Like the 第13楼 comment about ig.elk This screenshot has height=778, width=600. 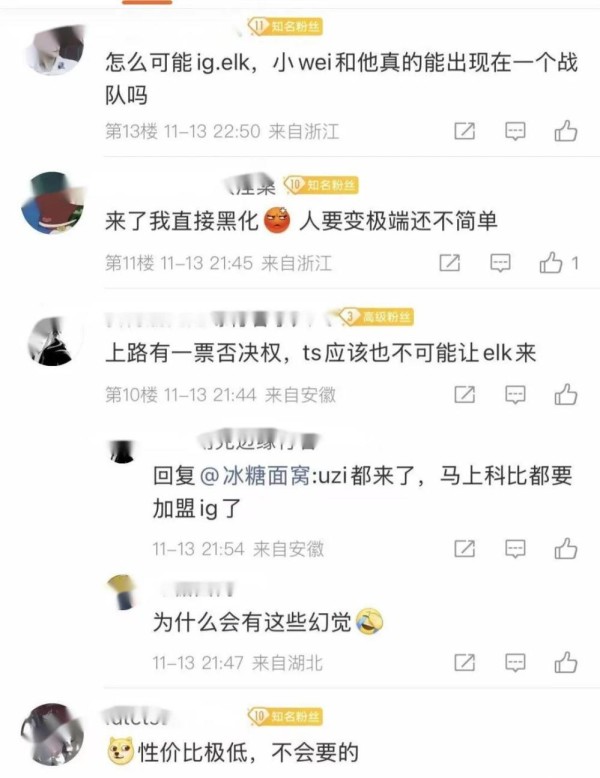565,131
